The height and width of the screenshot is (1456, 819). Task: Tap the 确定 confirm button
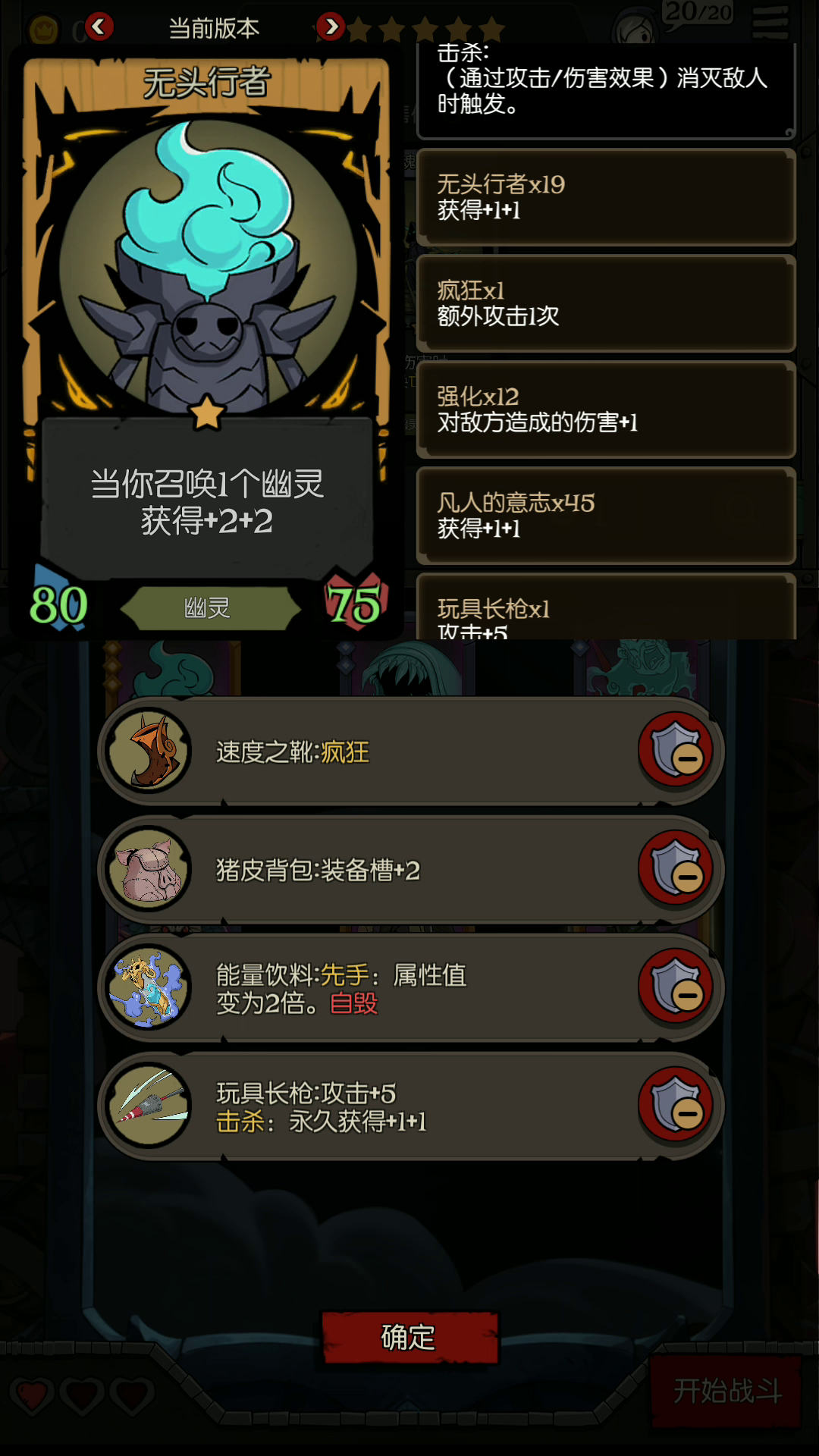click(x=409, y=1337)
